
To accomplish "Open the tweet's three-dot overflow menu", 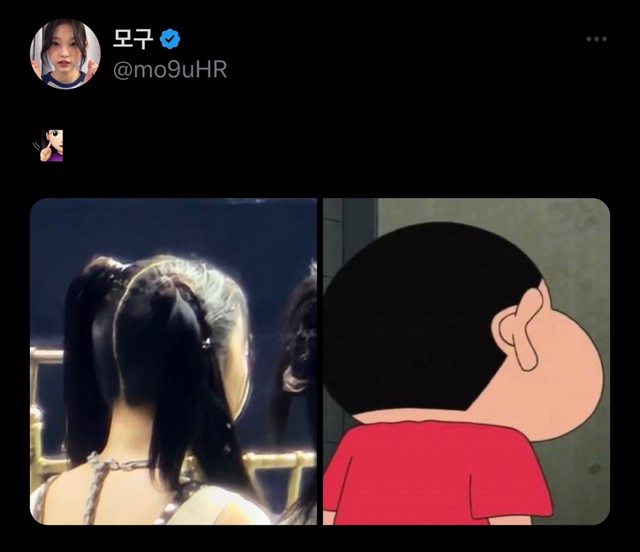I will (x=596, y=39).
